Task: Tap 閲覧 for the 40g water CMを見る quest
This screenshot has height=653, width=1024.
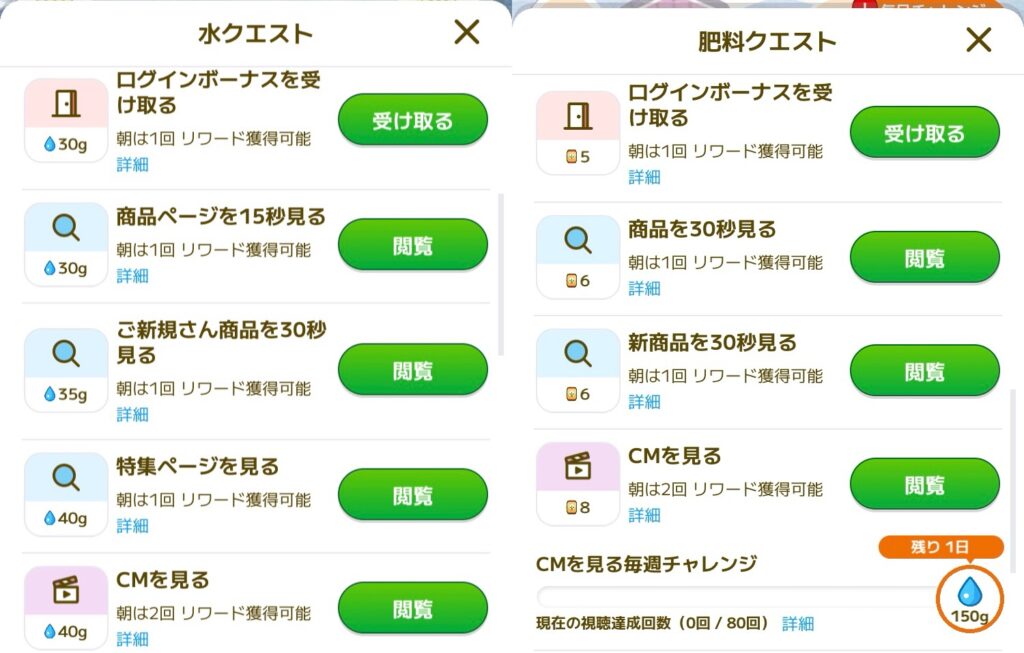Action: [412, 608]
